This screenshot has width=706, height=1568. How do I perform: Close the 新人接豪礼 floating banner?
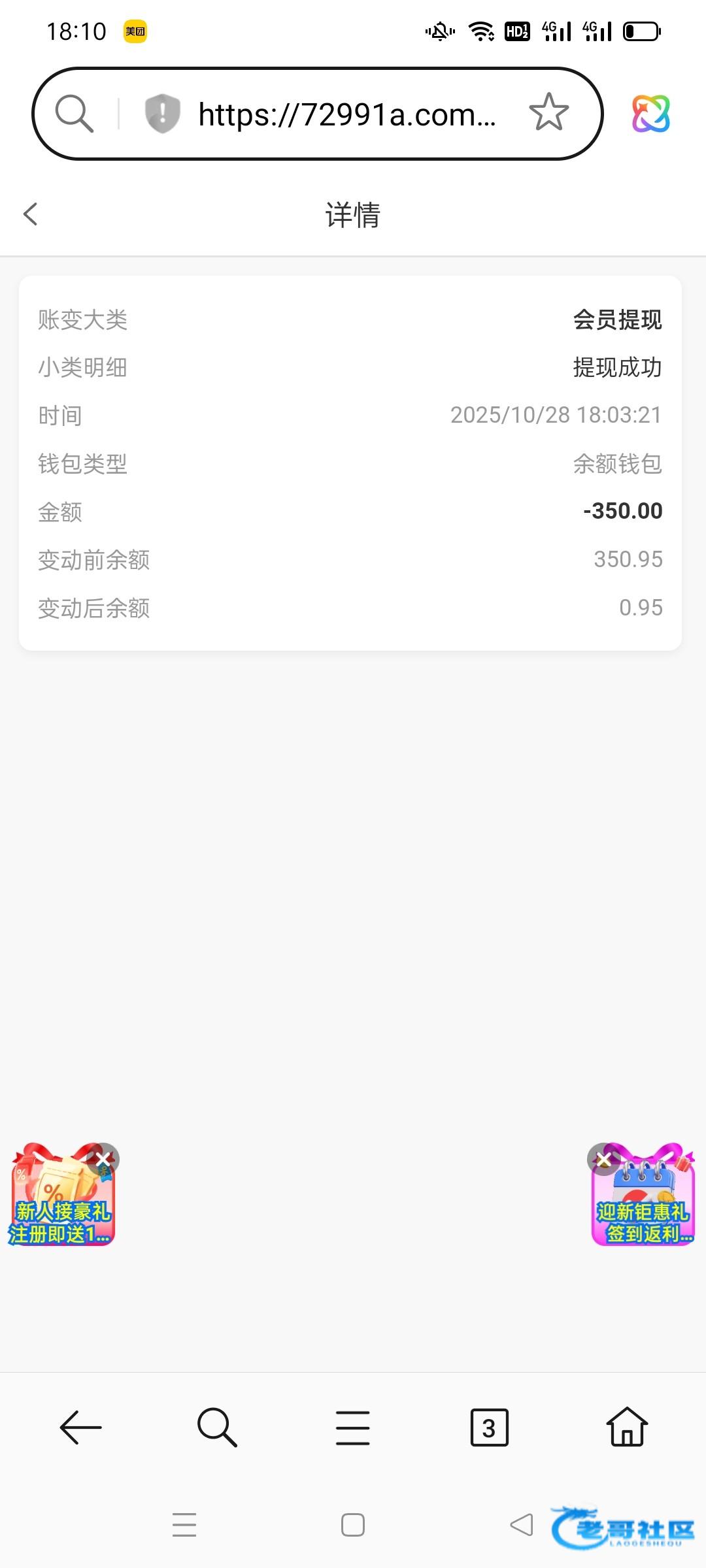point(103,1159)
